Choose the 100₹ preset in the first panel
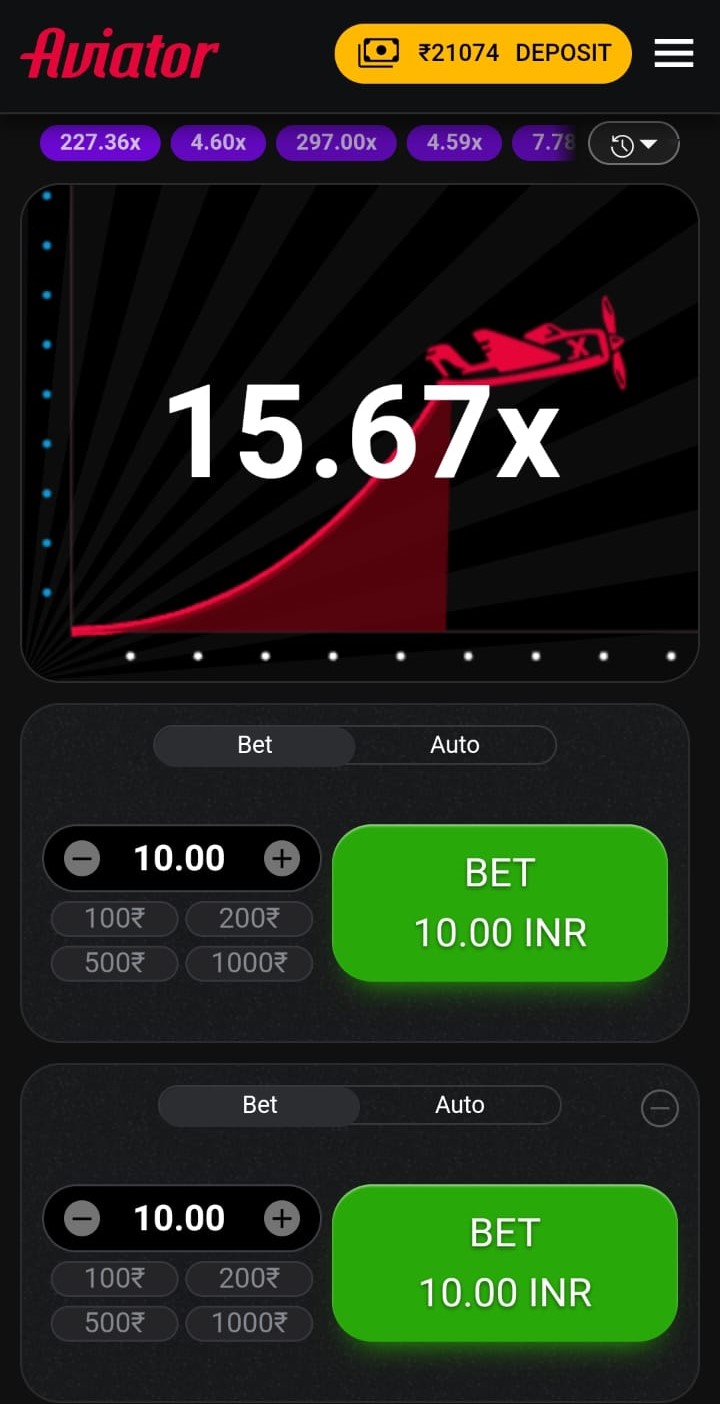Viewport: 720px width, 1404px height. pyautogui.click(x=114, y=918)
